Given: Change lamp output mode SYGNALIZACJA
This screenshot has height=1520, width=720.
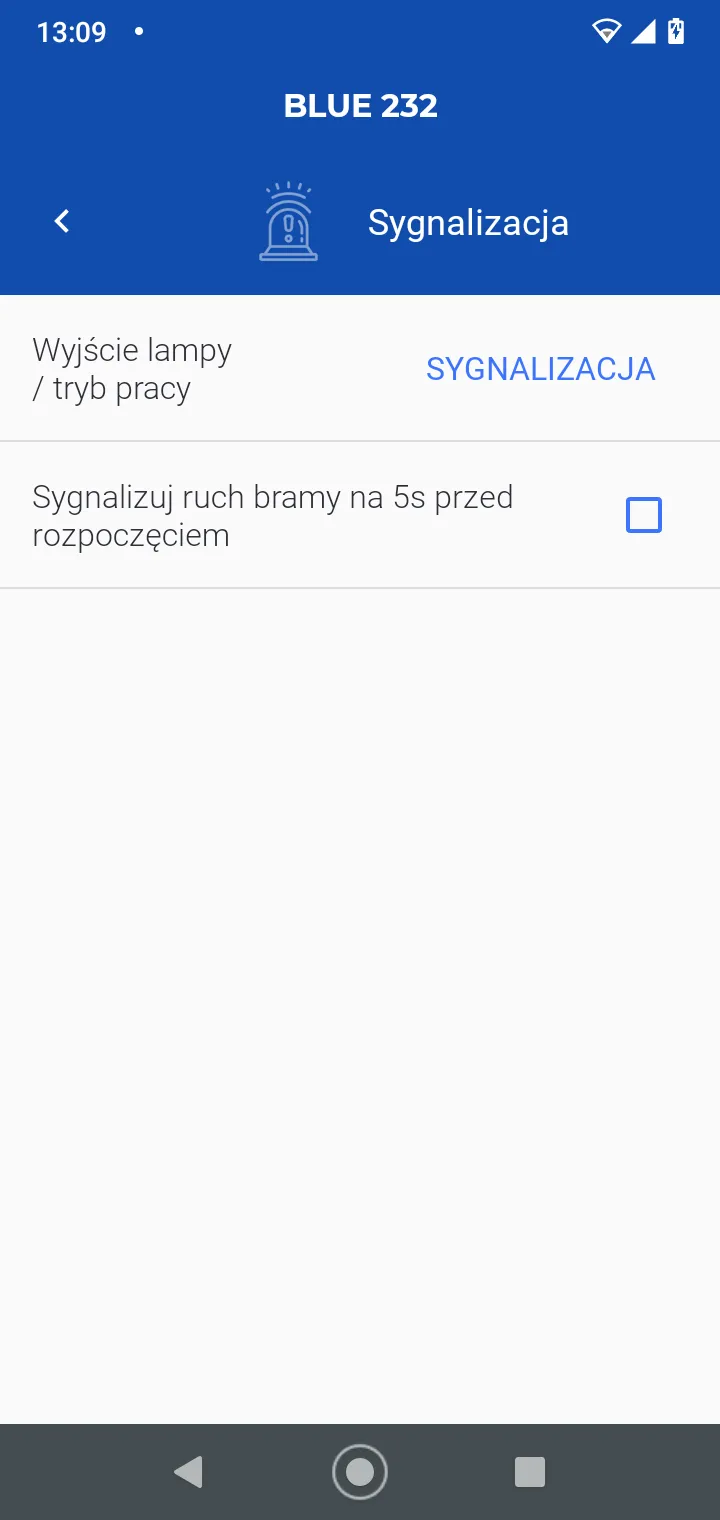Looking at the screenshot, I should [540, 369].
